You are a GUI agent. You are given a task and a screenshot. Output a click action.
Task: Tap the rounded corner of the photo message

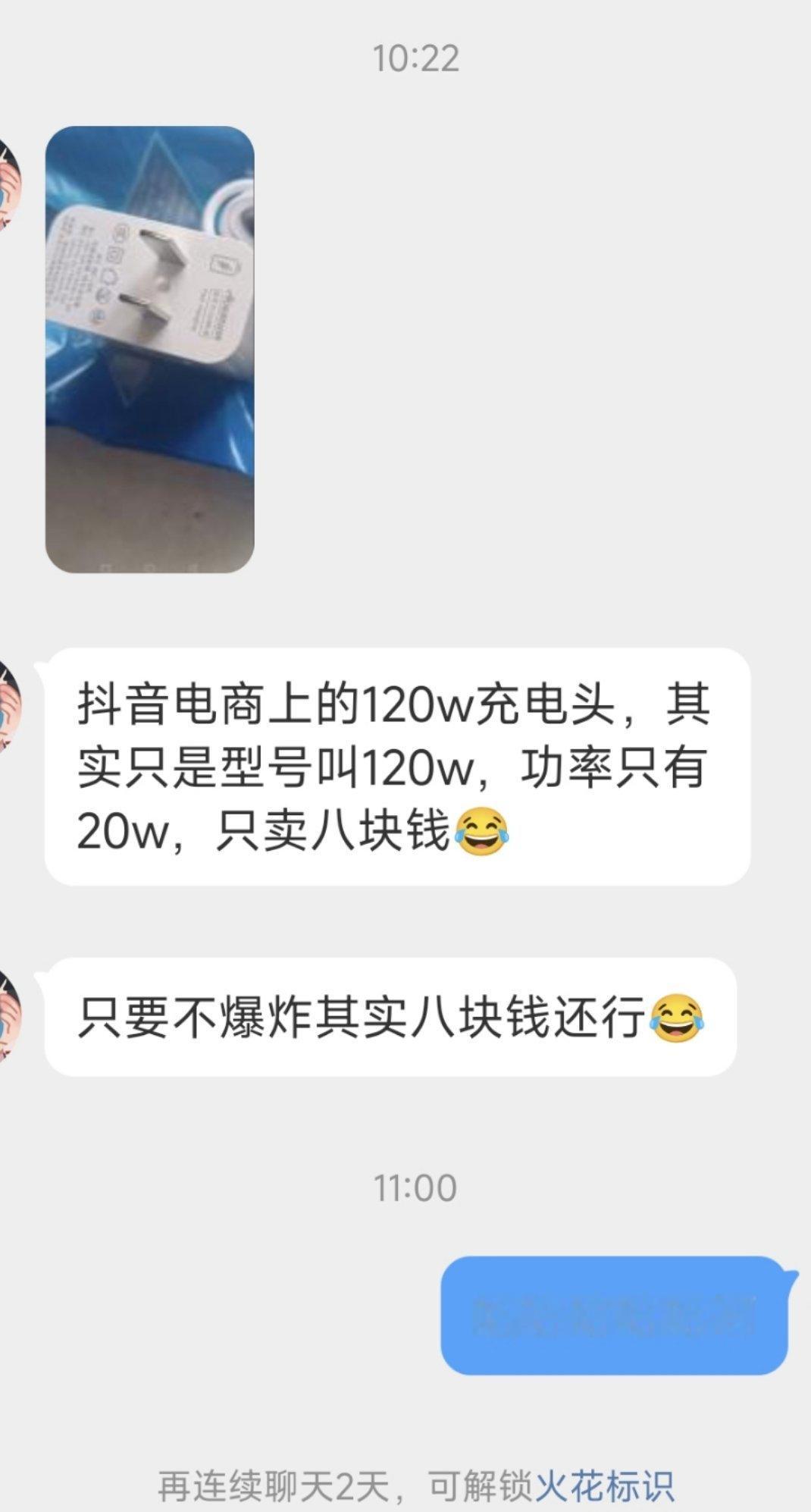(61, 136)
